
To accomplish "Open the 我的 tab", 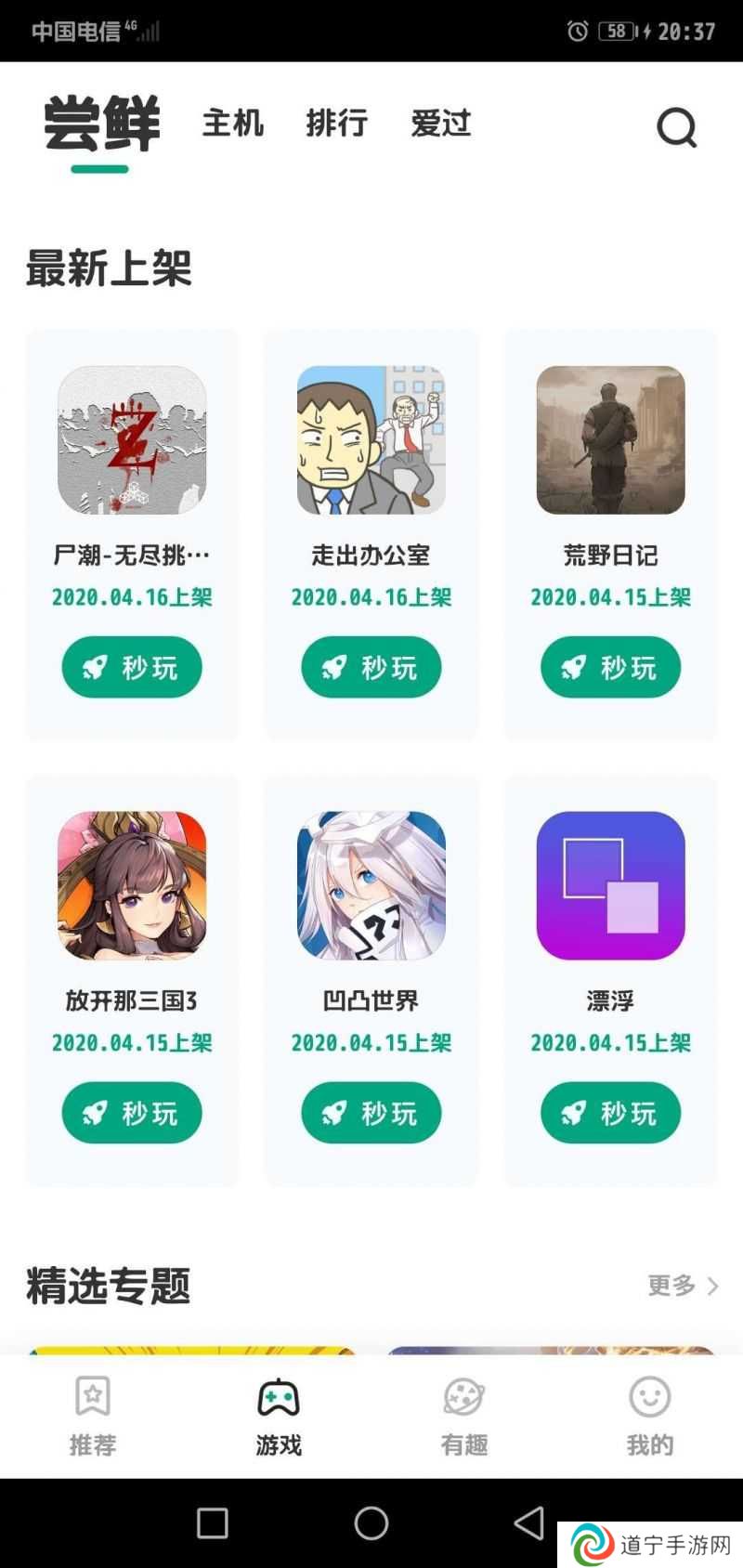I will (x=649, y=1416).
